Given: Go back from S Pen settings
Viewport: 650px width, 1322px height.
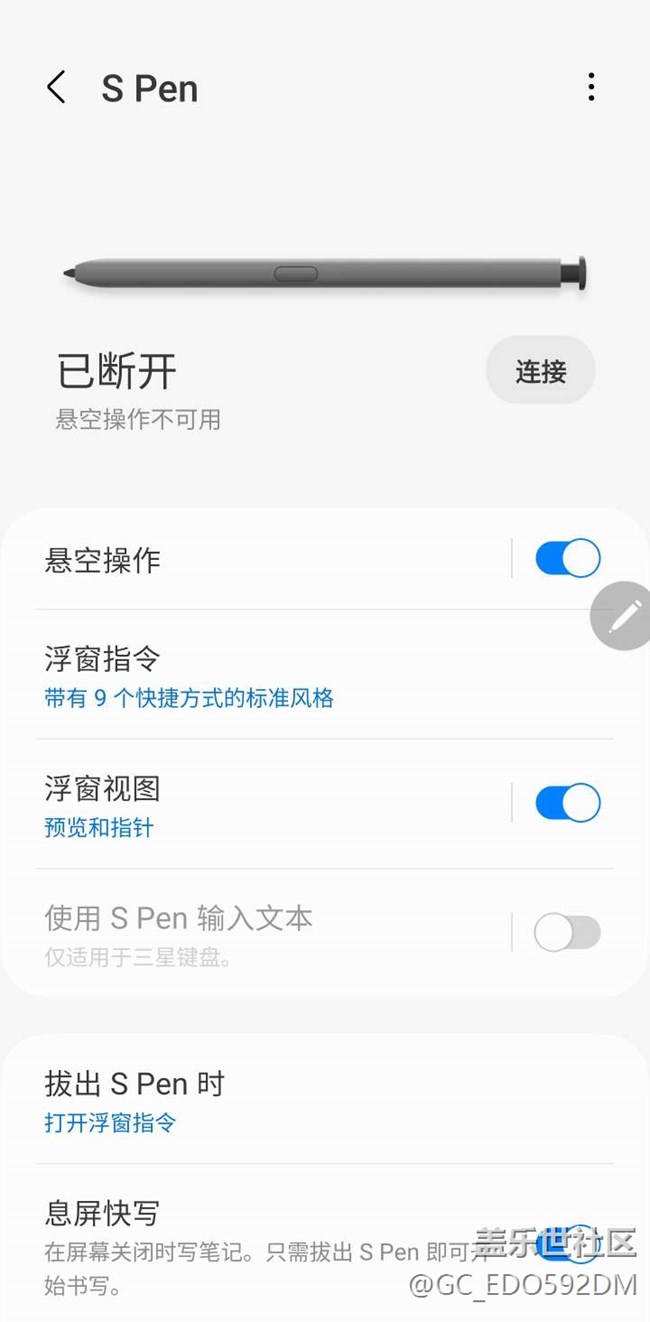Looking at the screenshot, I should pos(57,88).
